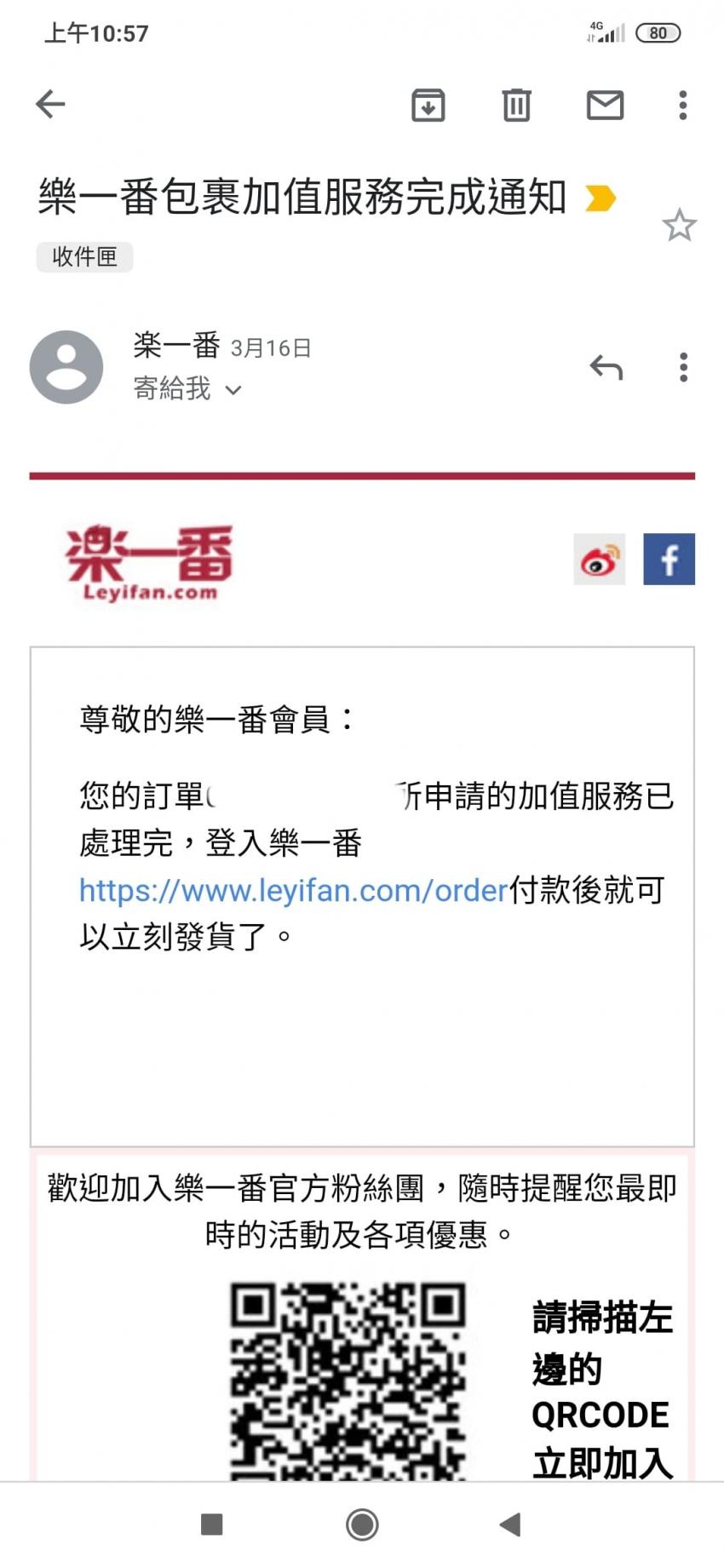The width and height of the screenshot is (724, 1568).
Task: Delete this email
Action: pos(516,105)
